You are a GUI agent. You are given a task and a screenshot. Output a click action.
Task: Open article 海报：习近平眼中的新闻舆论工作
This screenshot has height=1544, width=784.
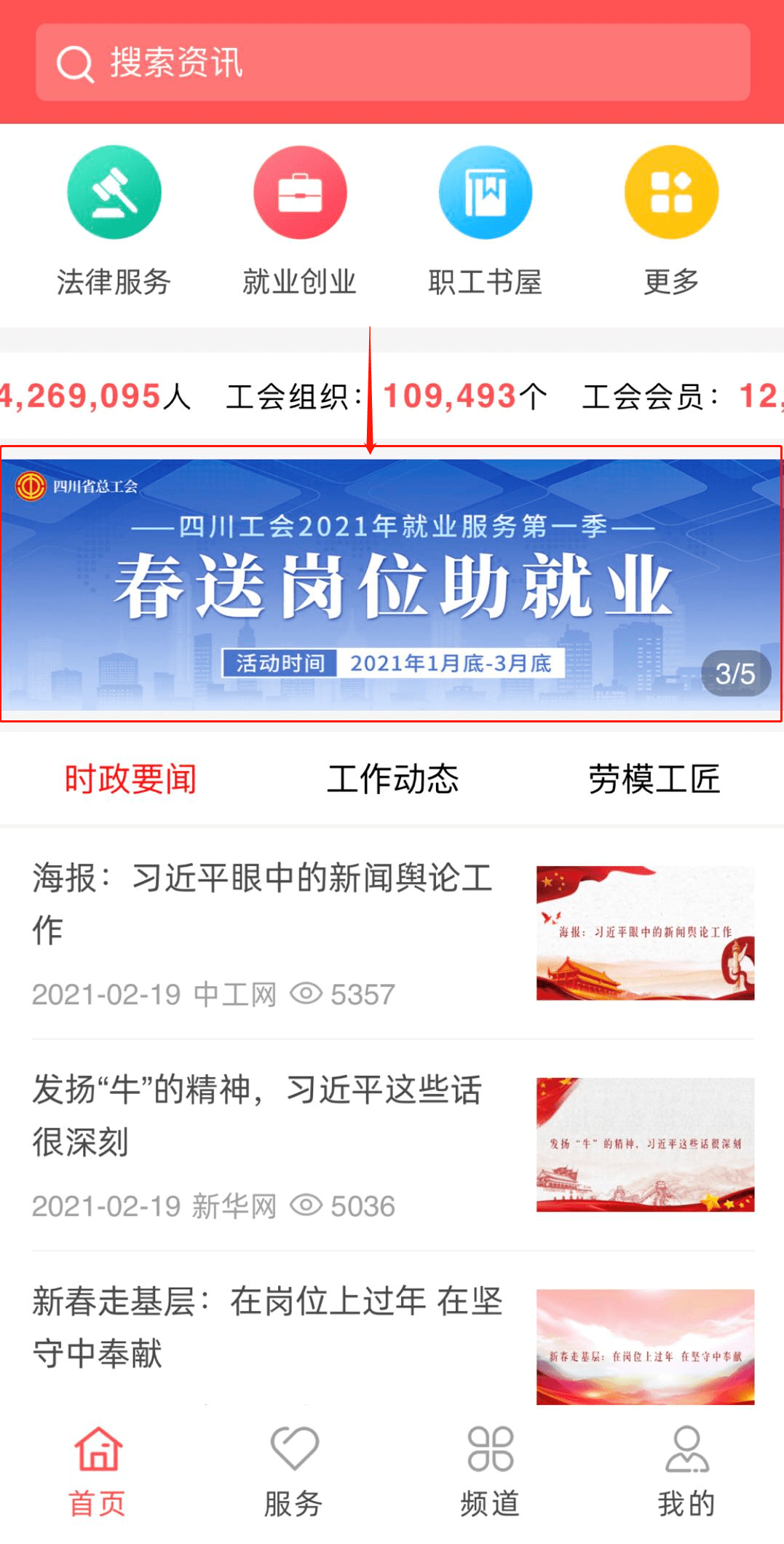tap(264, 903)
